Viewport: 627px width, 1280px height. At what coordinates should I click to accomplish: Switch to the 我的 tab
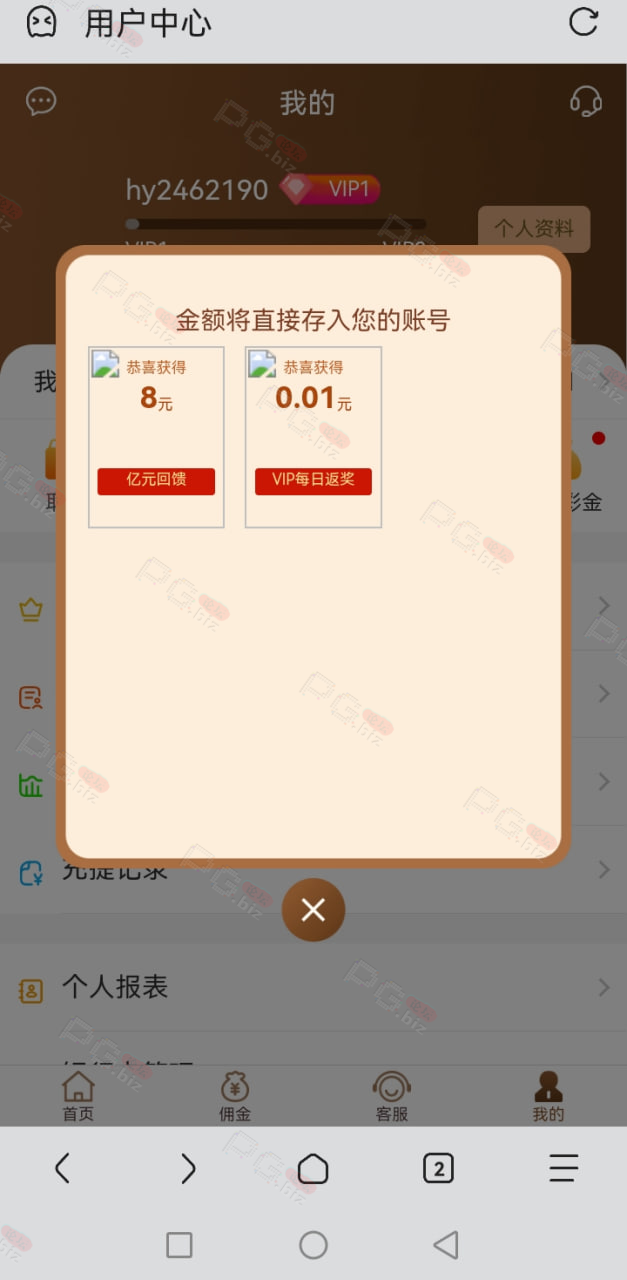pos(548,1097)
